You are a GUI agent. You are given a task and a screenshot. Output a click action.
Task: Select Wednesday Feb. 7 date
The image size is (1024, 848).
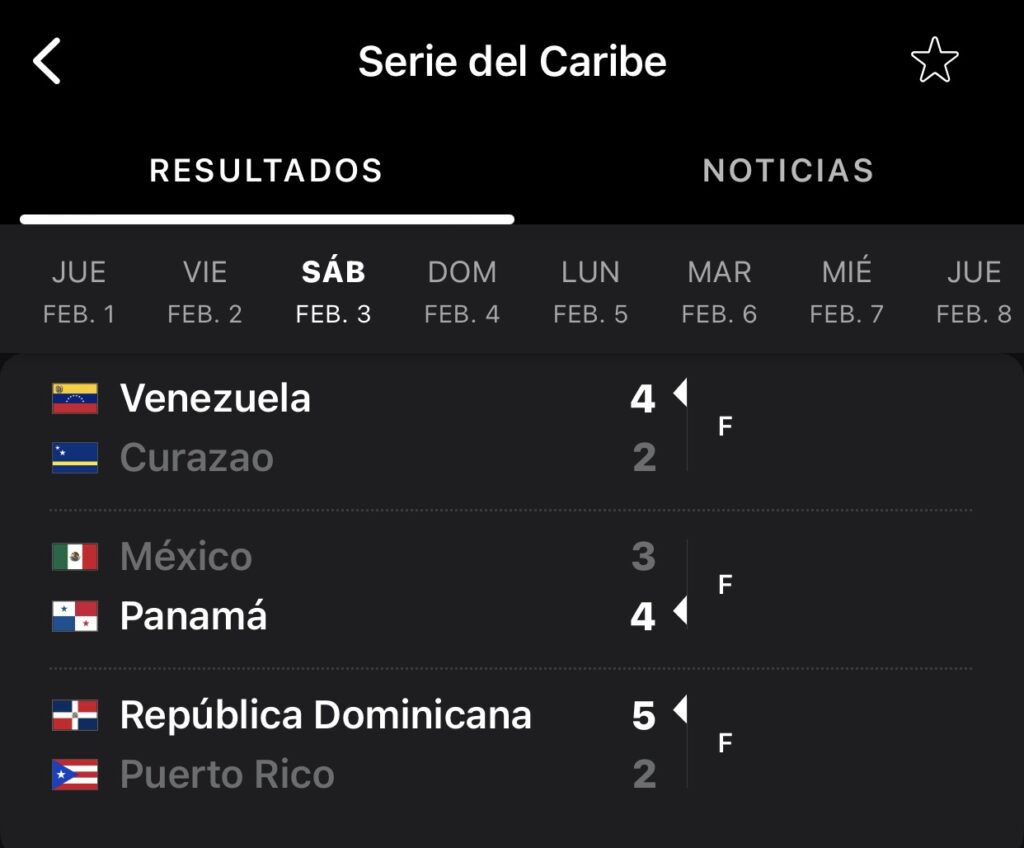846,291
